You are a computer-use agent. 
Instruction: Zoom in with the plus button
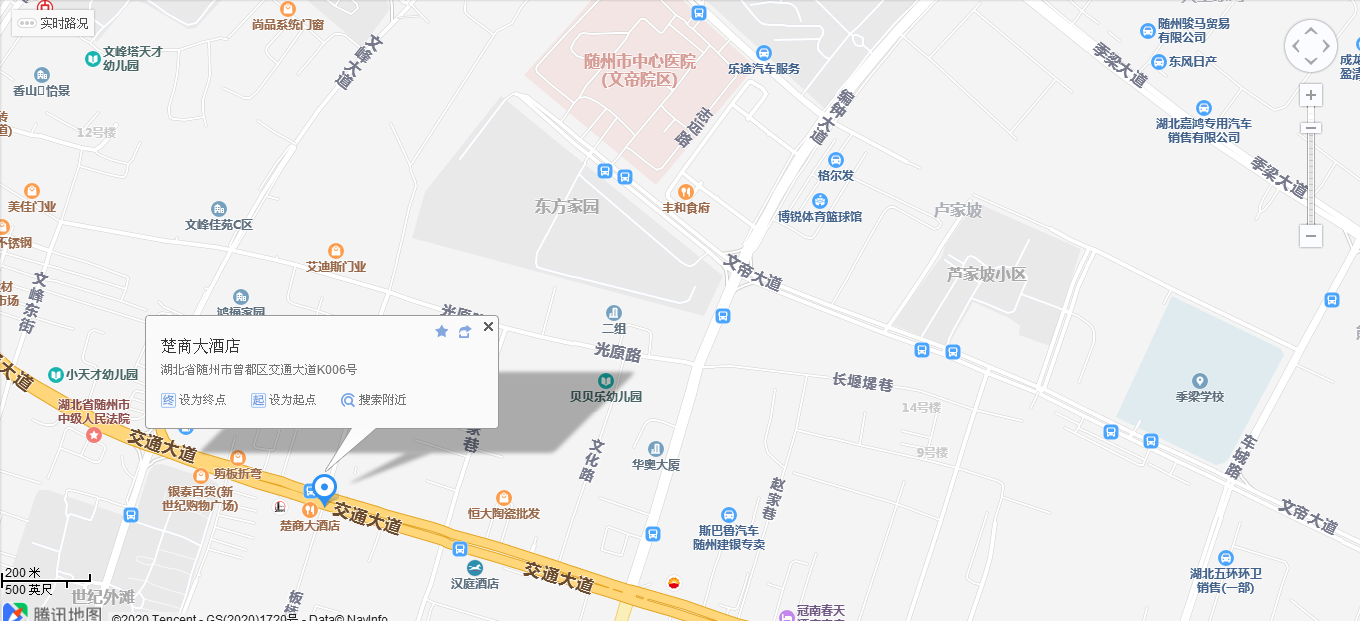tap(1310, 95)
